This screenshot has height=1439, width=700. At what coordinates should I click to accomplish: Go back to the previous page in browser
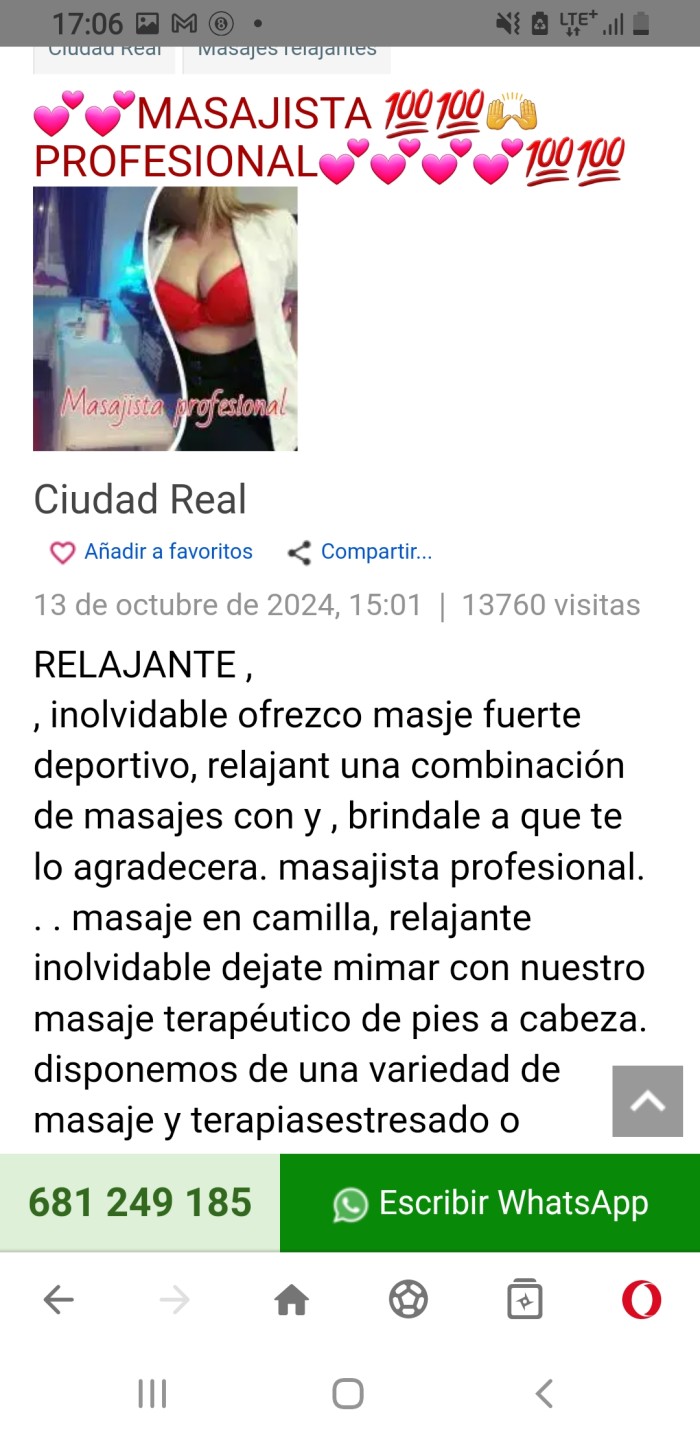58,1299
